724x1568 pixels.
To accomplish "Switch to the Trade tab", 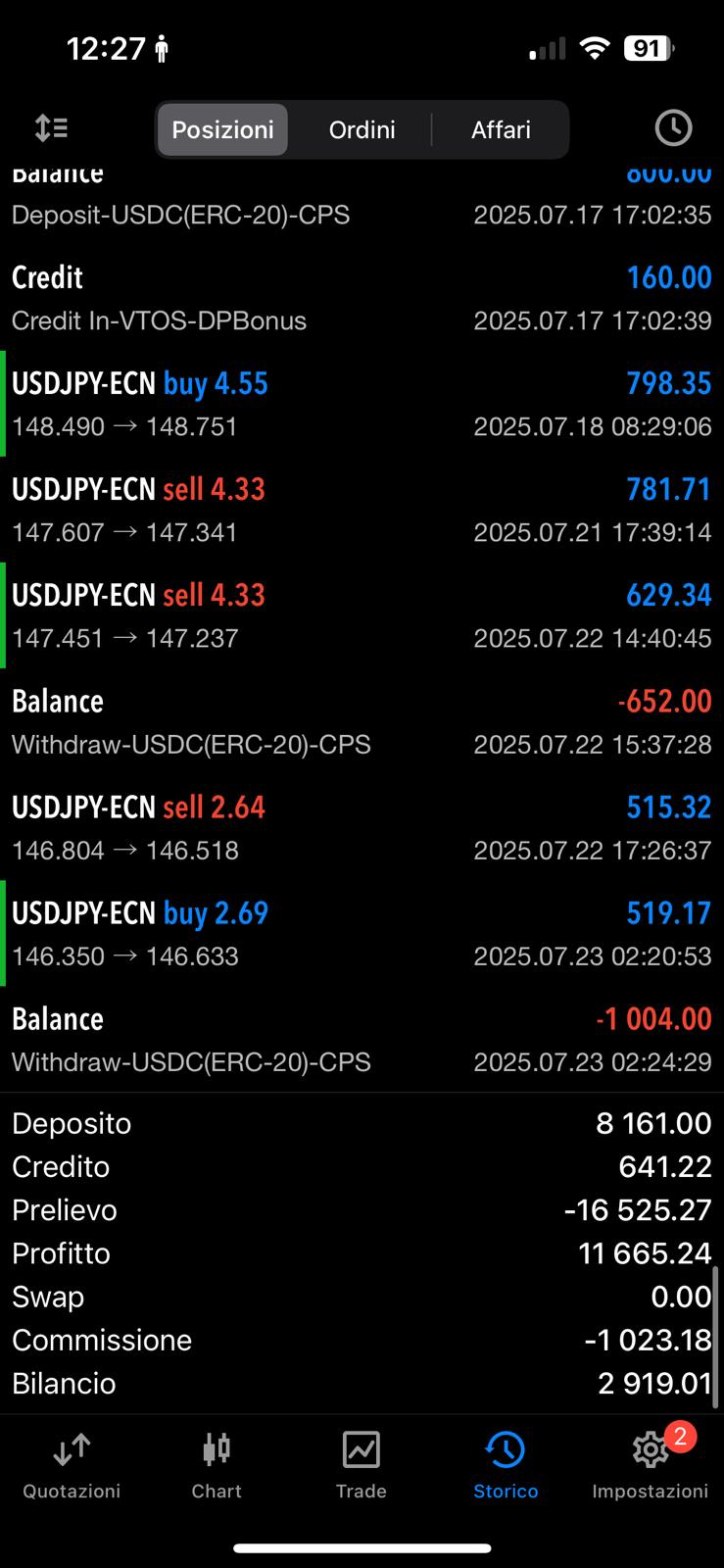I will [x=361, y=1465].
